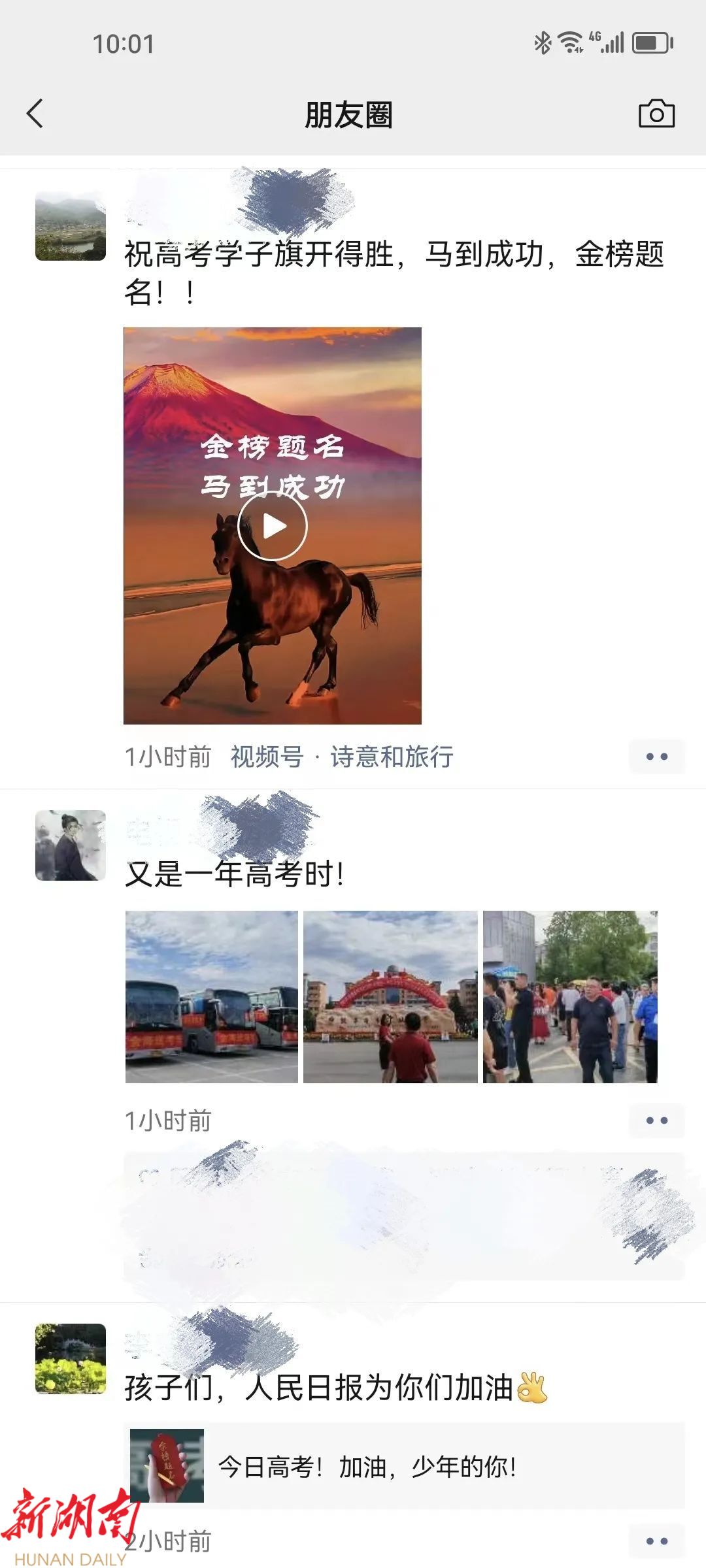Go back from the 朋友圈 feed
Viewport: 706px width, 1568px height.
pyautogui.click(x=35, y=114)
